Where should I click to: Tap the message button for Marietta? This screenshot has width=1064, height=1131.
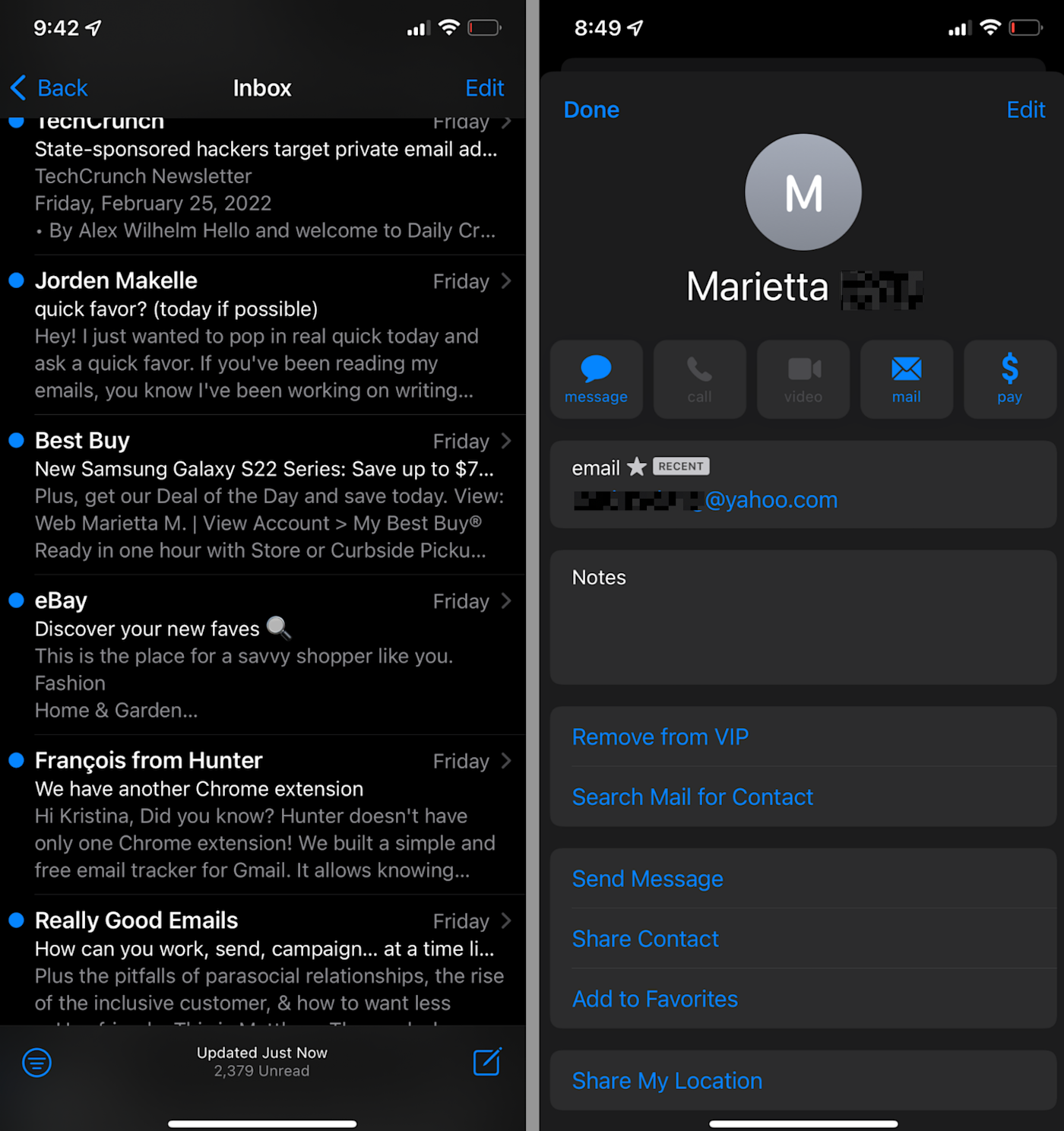596,379
